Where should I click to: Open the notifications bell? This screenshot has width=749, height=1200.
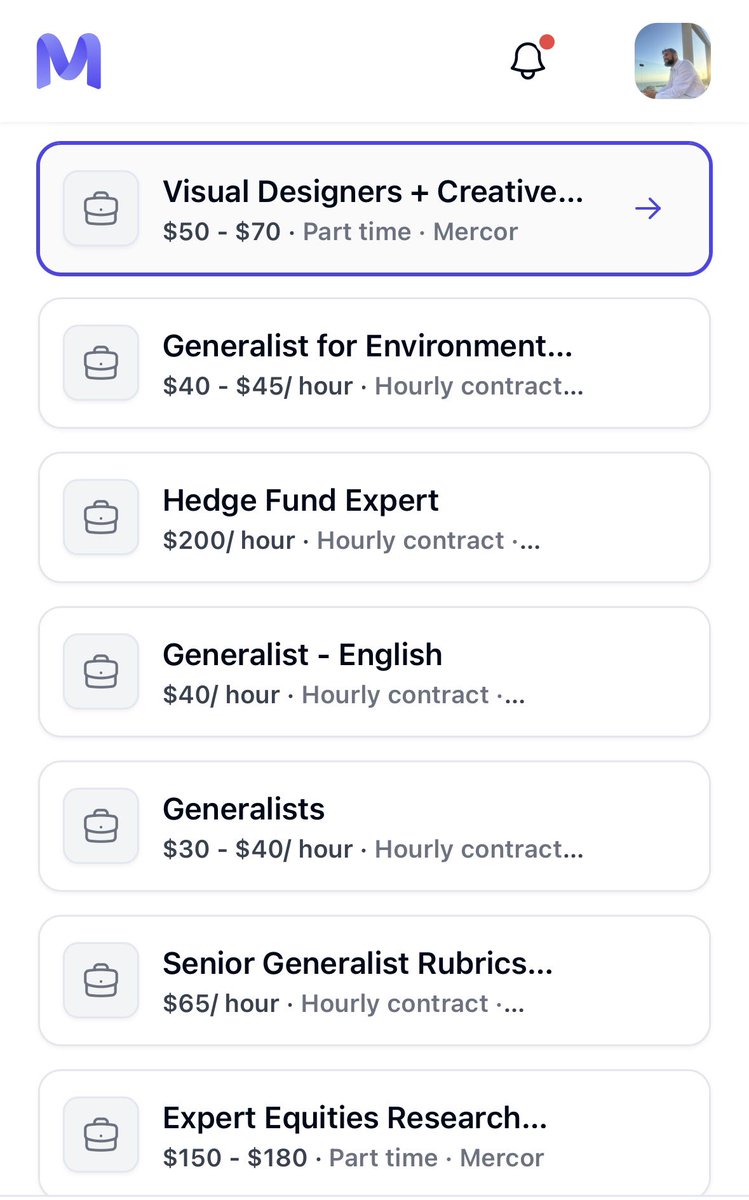coord(529,62)
